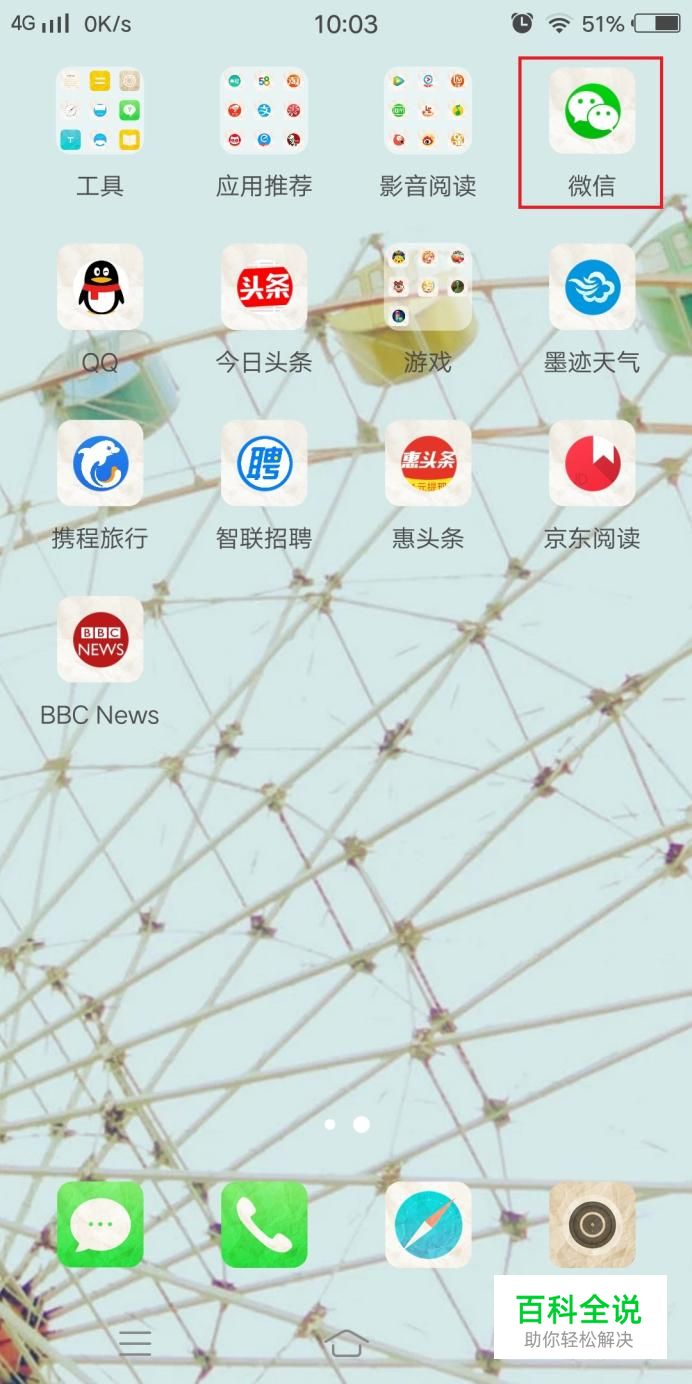Open the 工具 folder
This screenshot has width=692, height=1384.
100,111
